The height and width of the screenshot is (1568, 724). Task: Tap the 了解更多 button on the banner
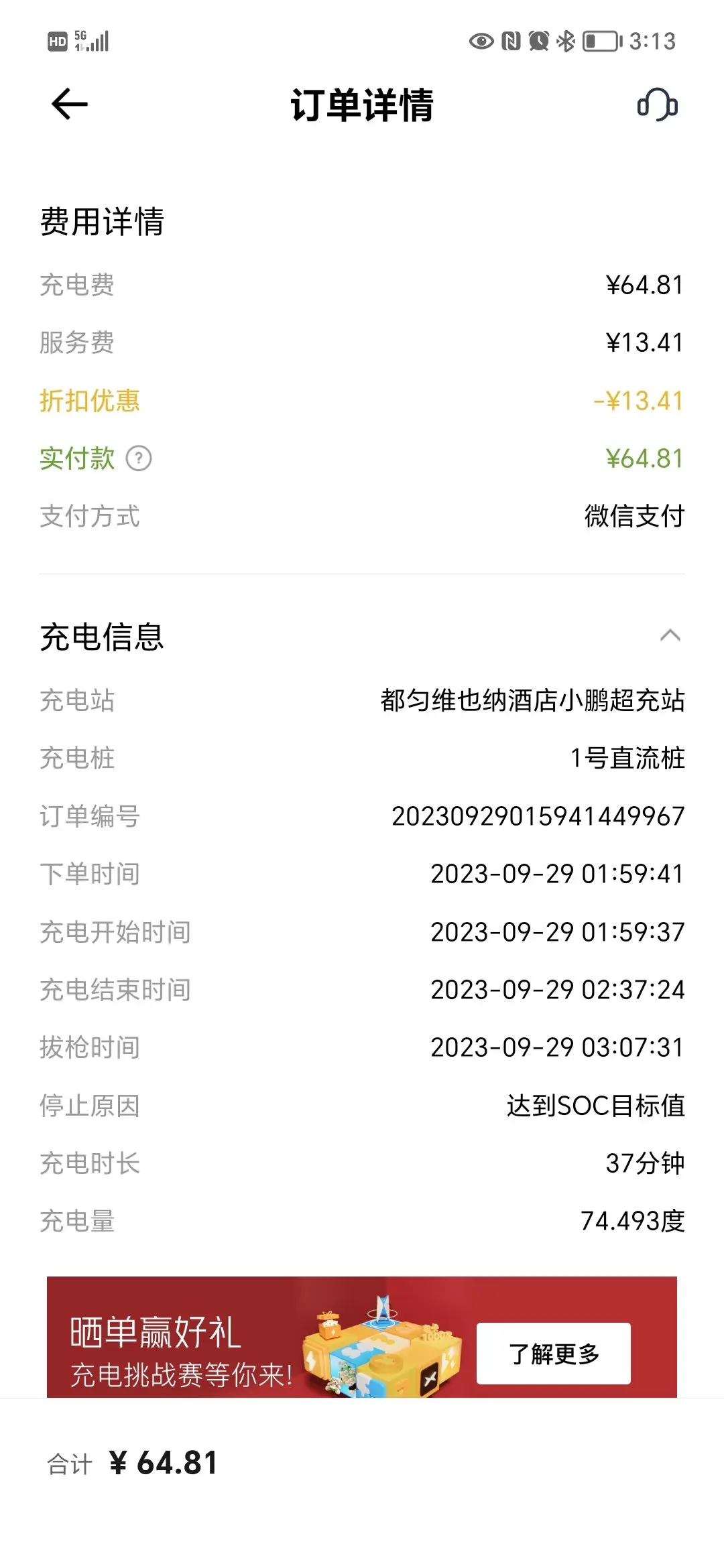point(554,1354)
